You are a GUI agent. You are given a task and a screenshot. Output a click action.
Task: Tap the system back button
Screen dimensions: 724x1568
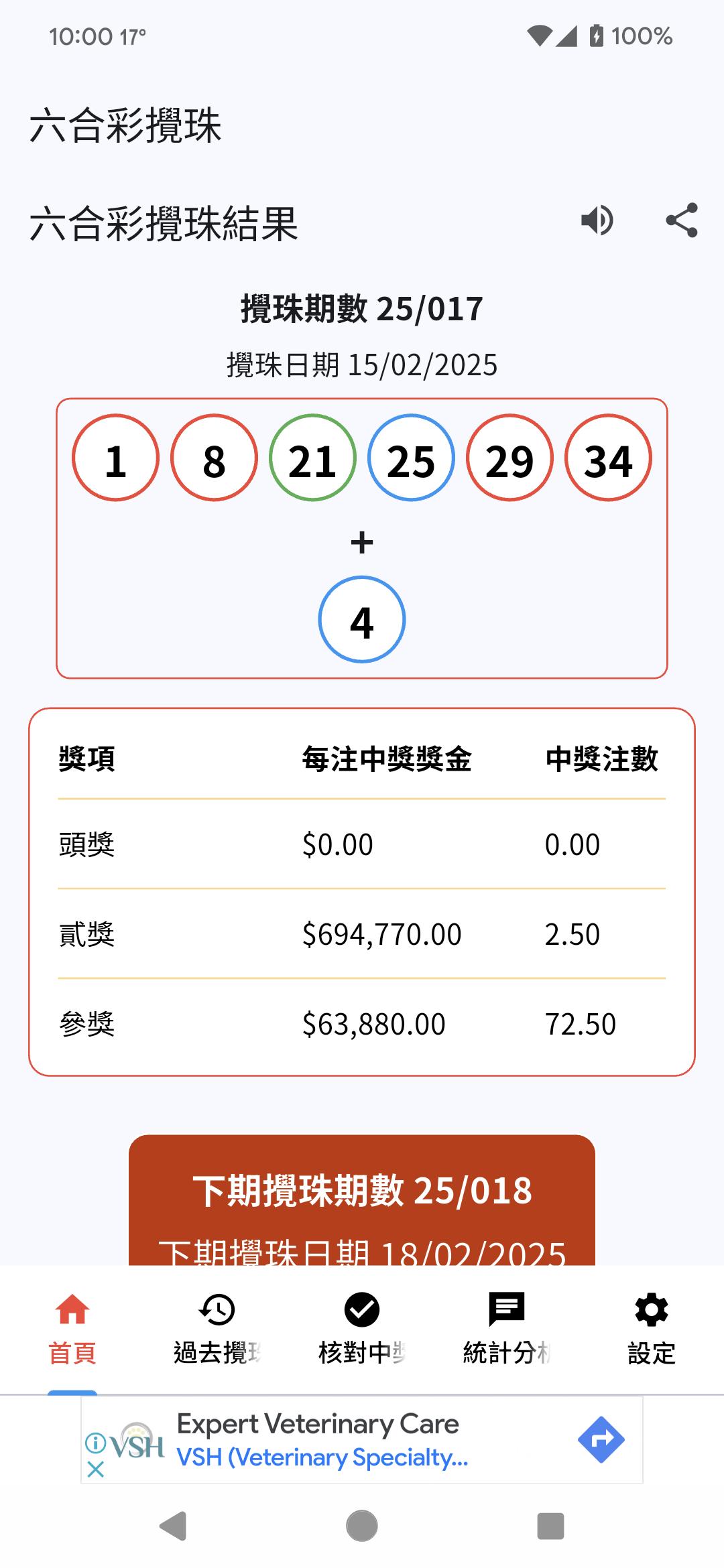click(173, 1526)
